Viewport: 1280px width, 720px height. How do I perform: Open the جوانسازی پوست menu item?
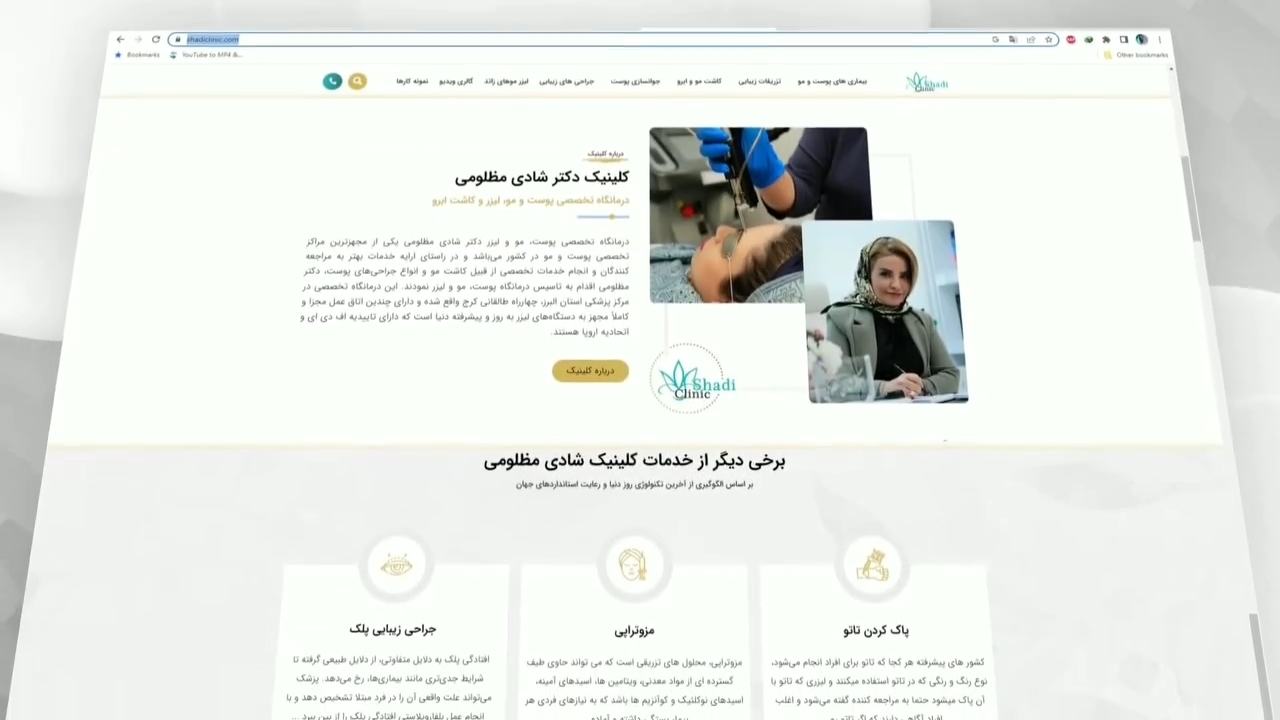point(635,81)
